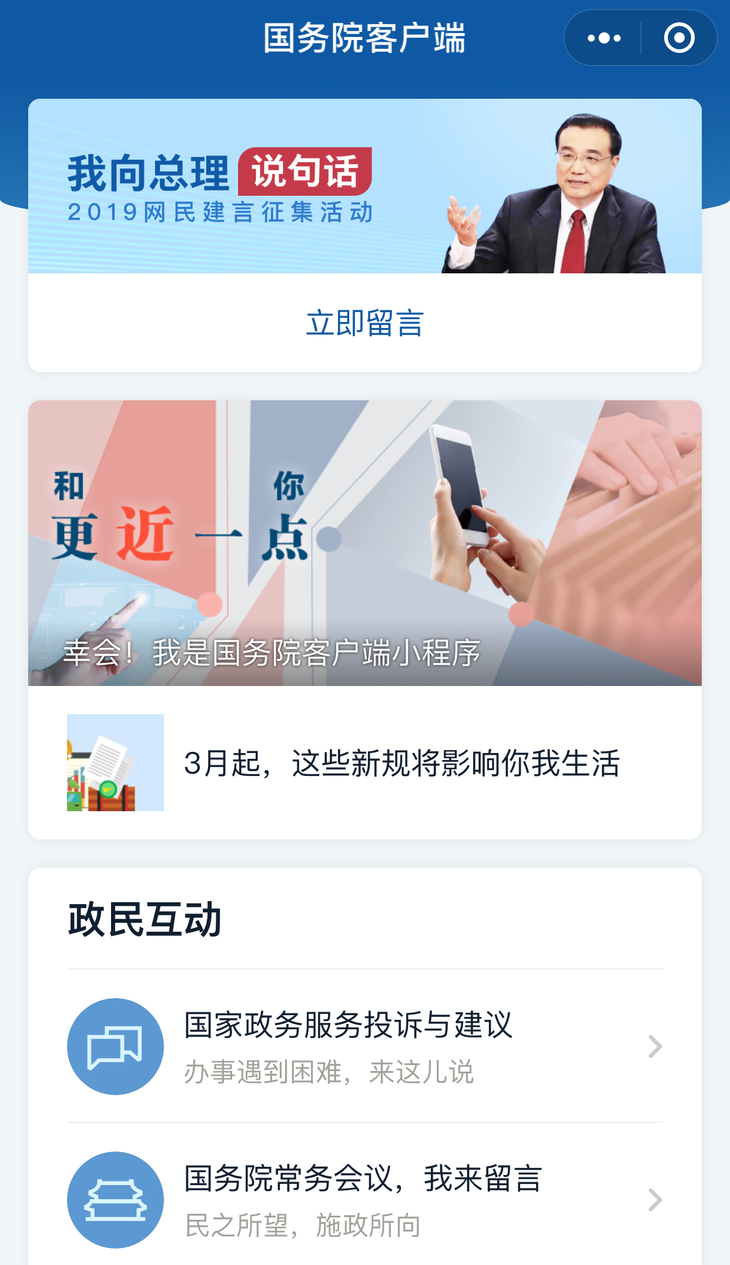Read the article 3月起，这些新规将影响你我生活
The width and height of the screenshot is (730, 1265).
pyautogui.click(x=401, y=764)
